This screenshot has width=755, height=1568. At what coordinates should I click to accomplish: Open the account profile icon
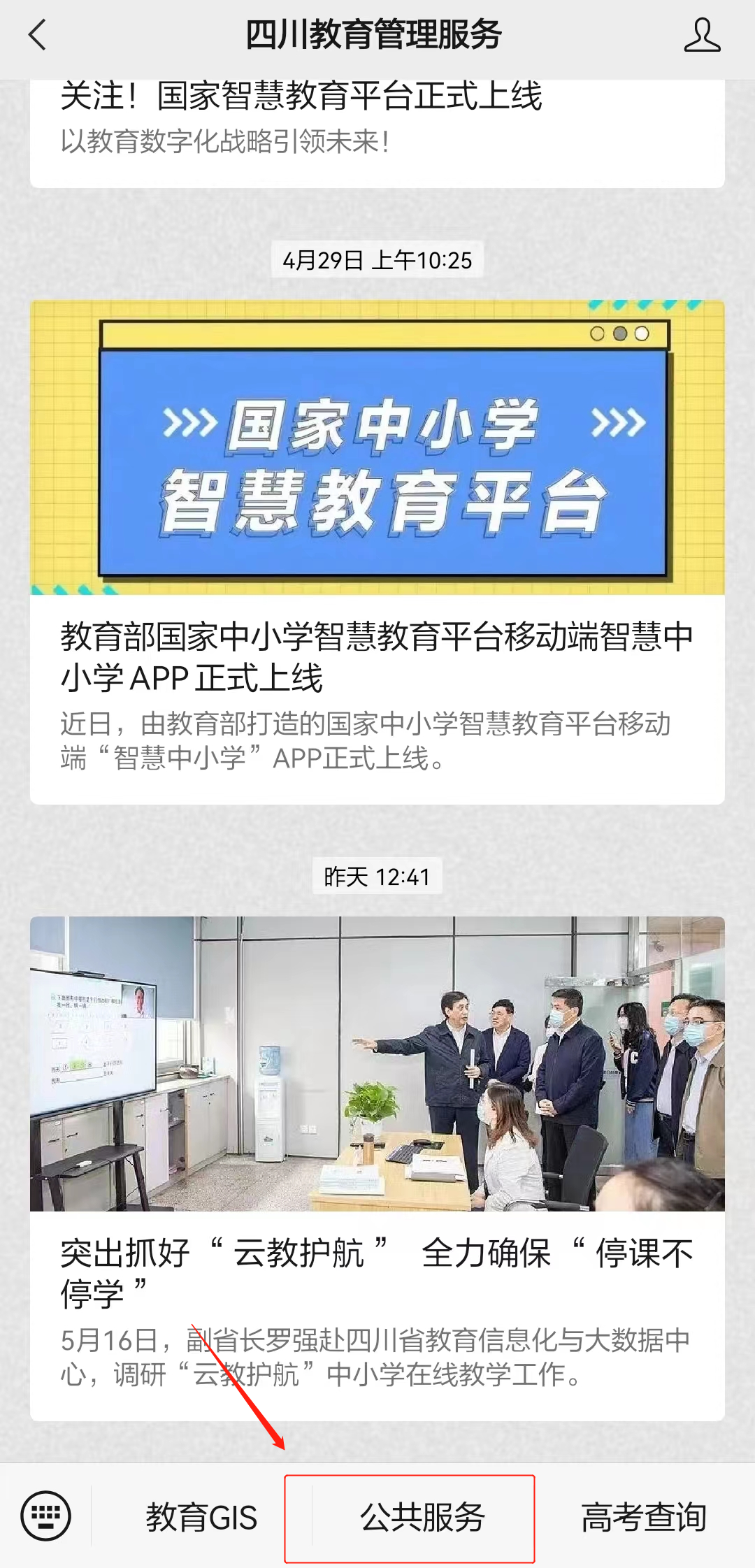point(702,35)
